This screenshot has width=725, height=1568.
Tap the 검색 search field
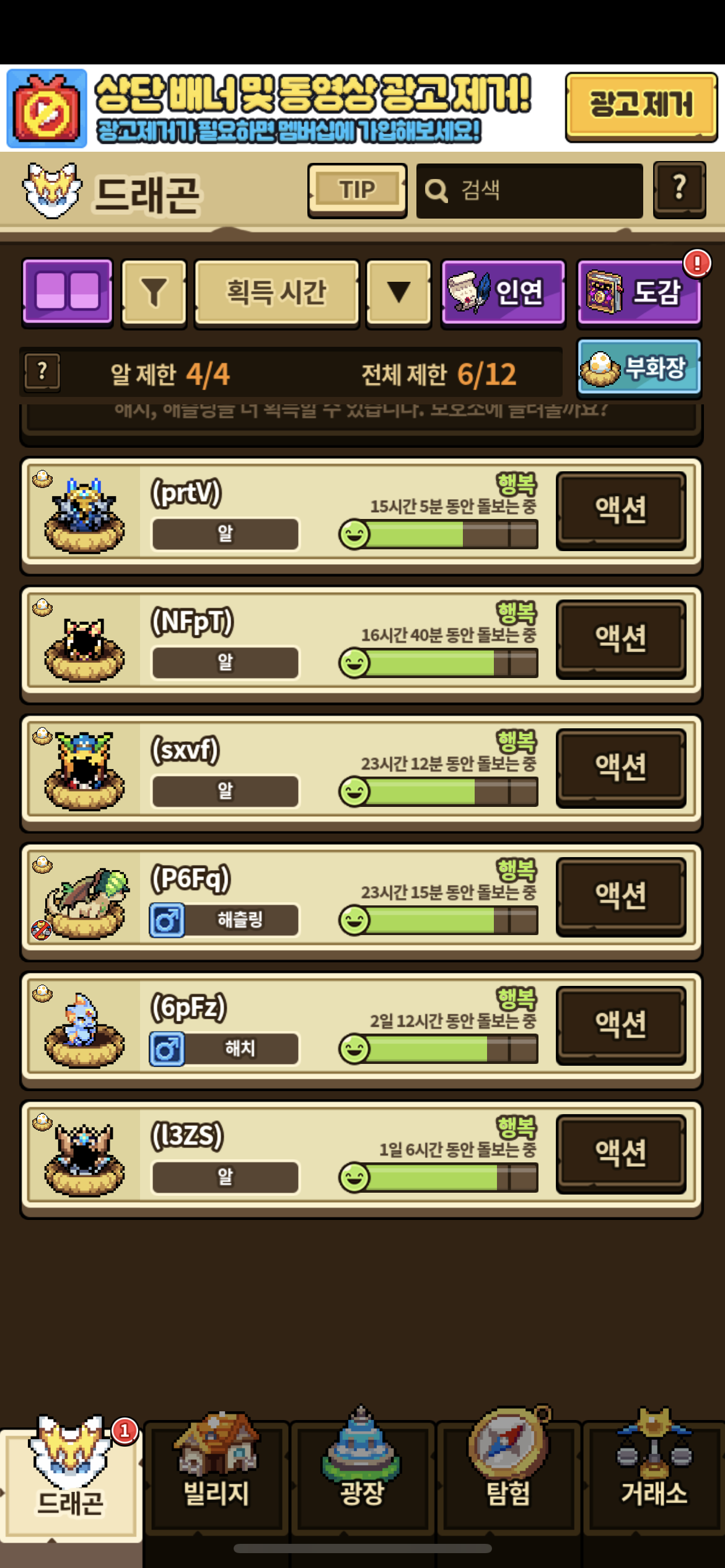pos(529,191)
